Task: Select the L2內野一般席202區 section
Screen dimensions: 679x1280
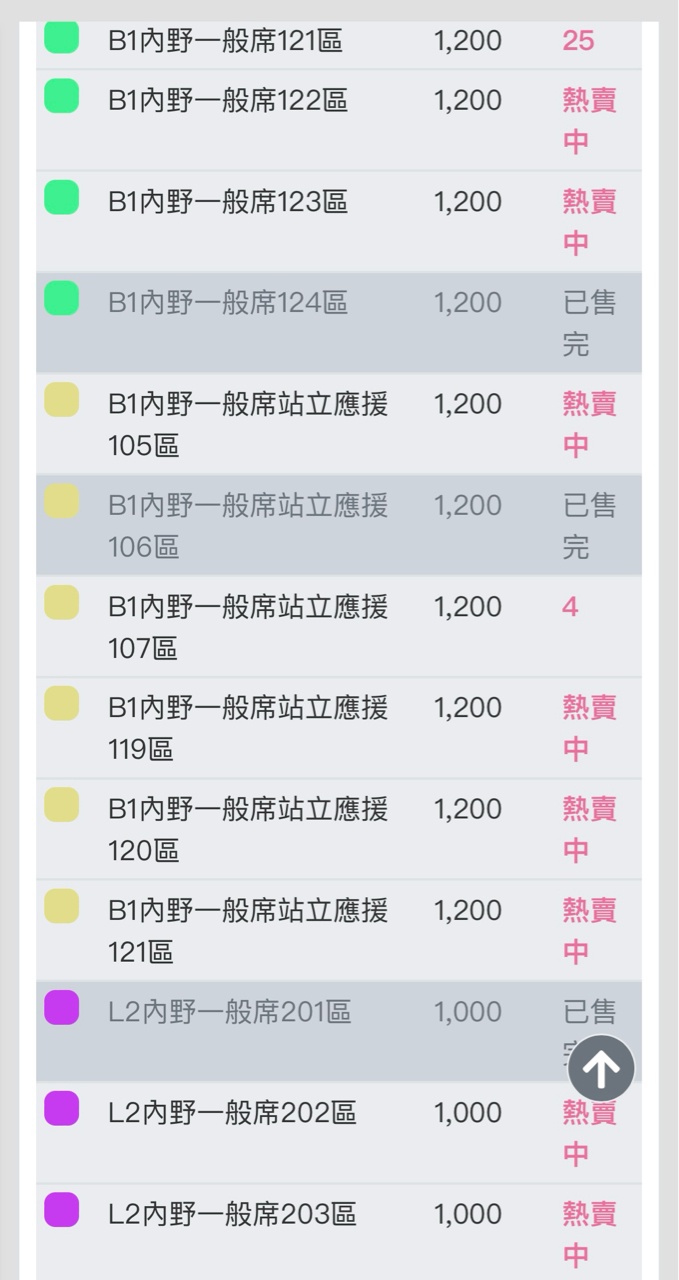Action: (232, 1114)
